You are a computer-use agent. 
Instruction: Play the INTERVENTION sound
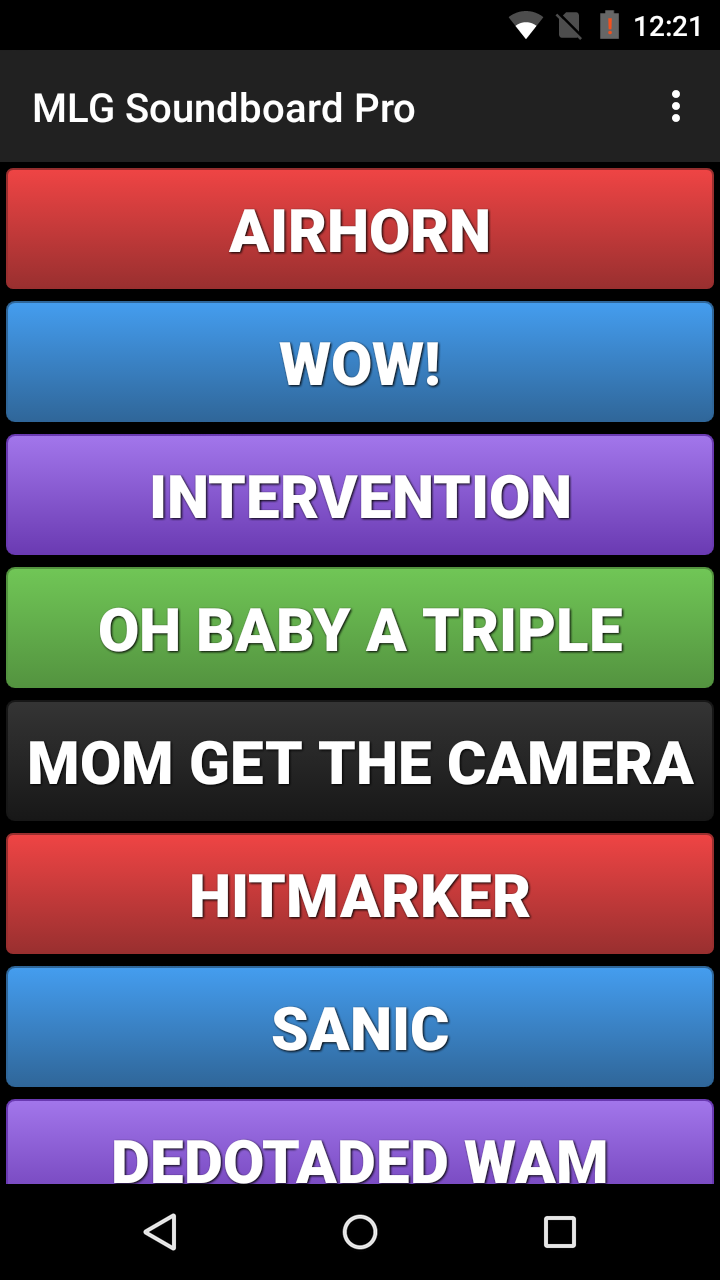[x=360, y=495]
